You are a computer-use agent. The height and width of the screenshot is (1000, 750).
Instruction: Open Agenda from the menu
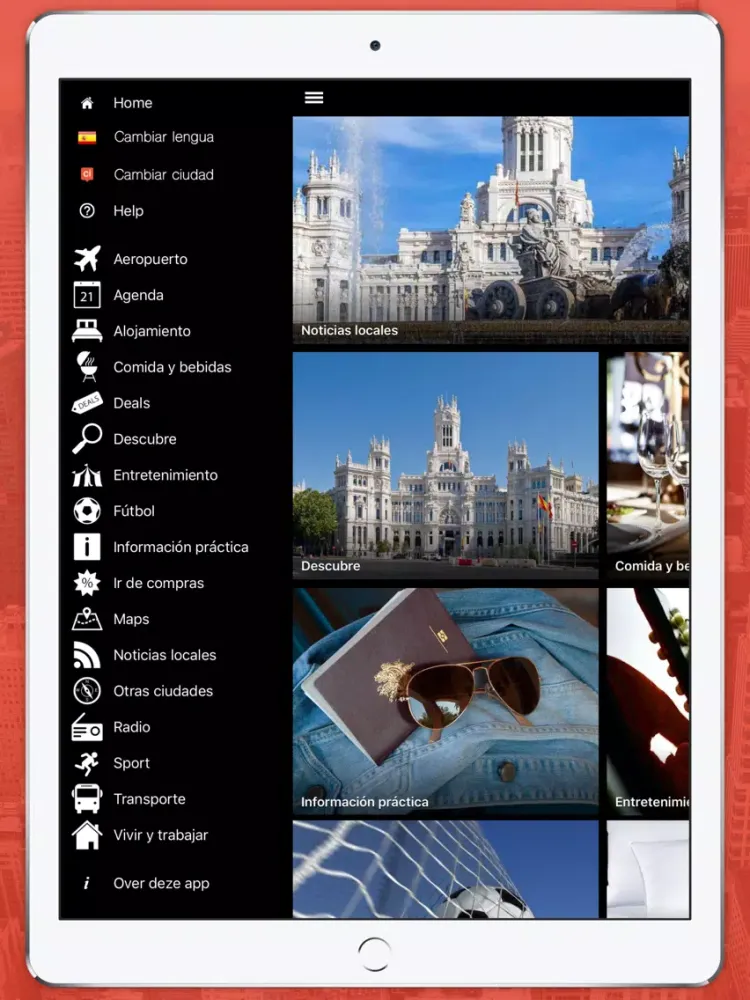pos(138,295)
